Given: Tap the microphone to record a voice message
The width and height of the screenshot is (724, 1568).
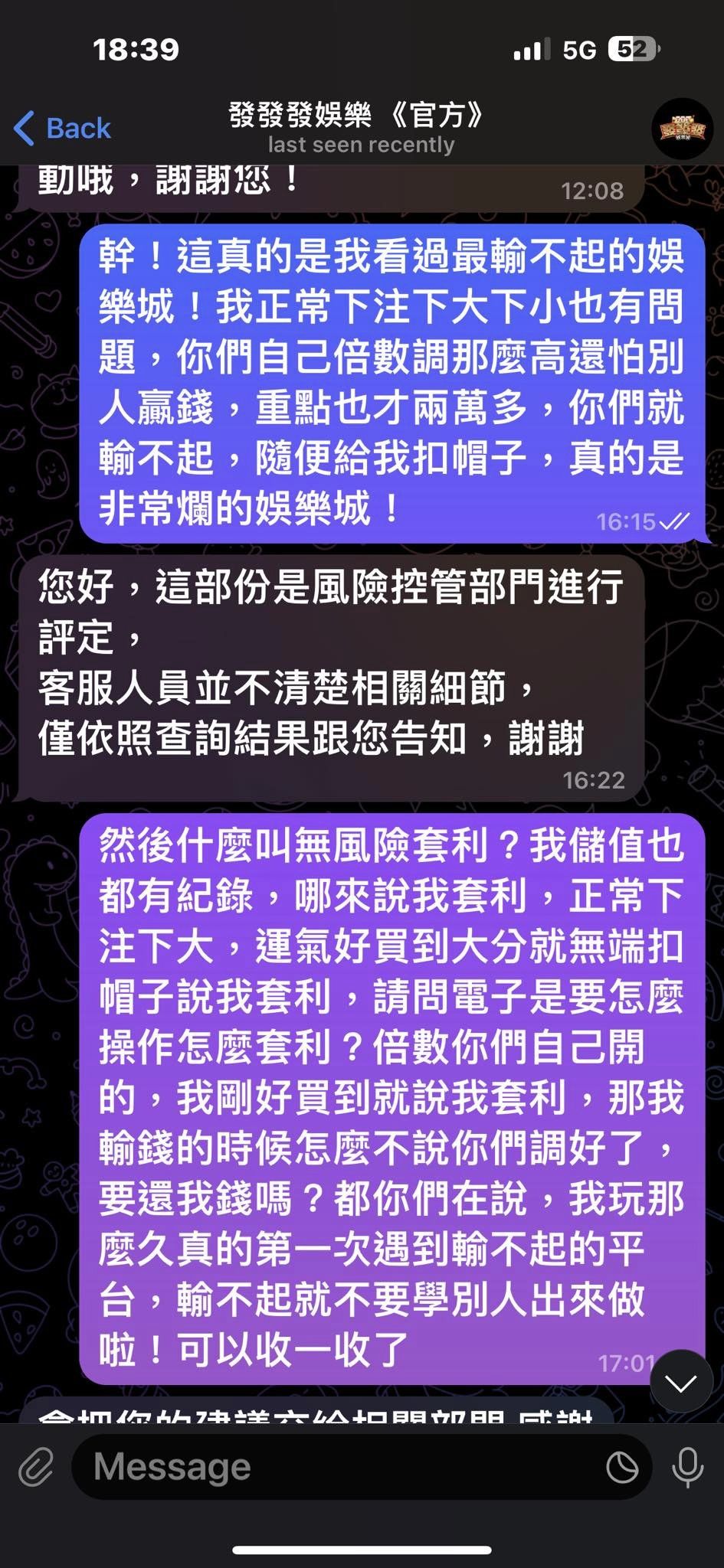Looking at the screenshot, I should point(687,1467).
